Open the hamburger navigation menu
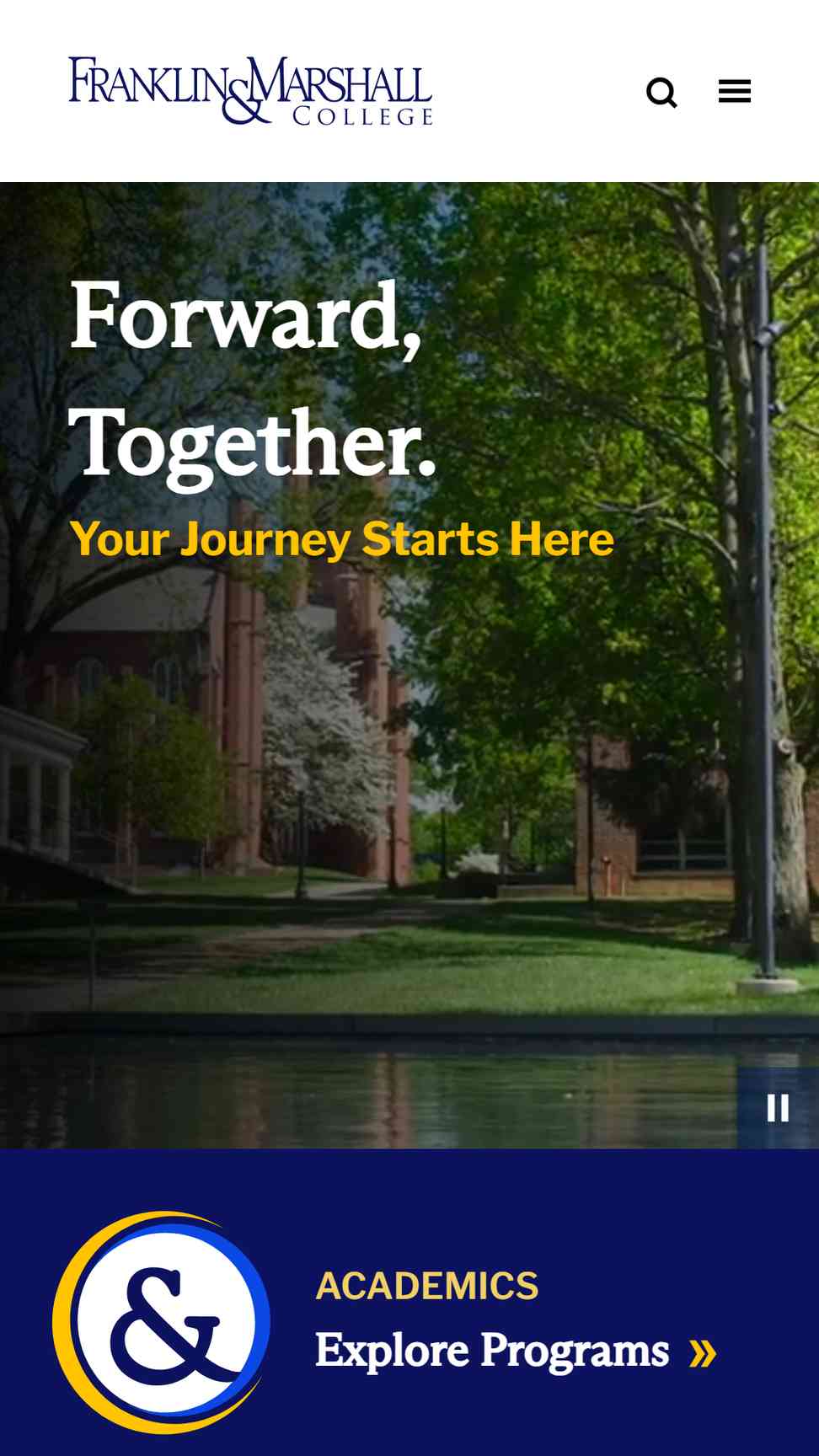The width and height of the screenshot is (819, 1456). (734, 91)
